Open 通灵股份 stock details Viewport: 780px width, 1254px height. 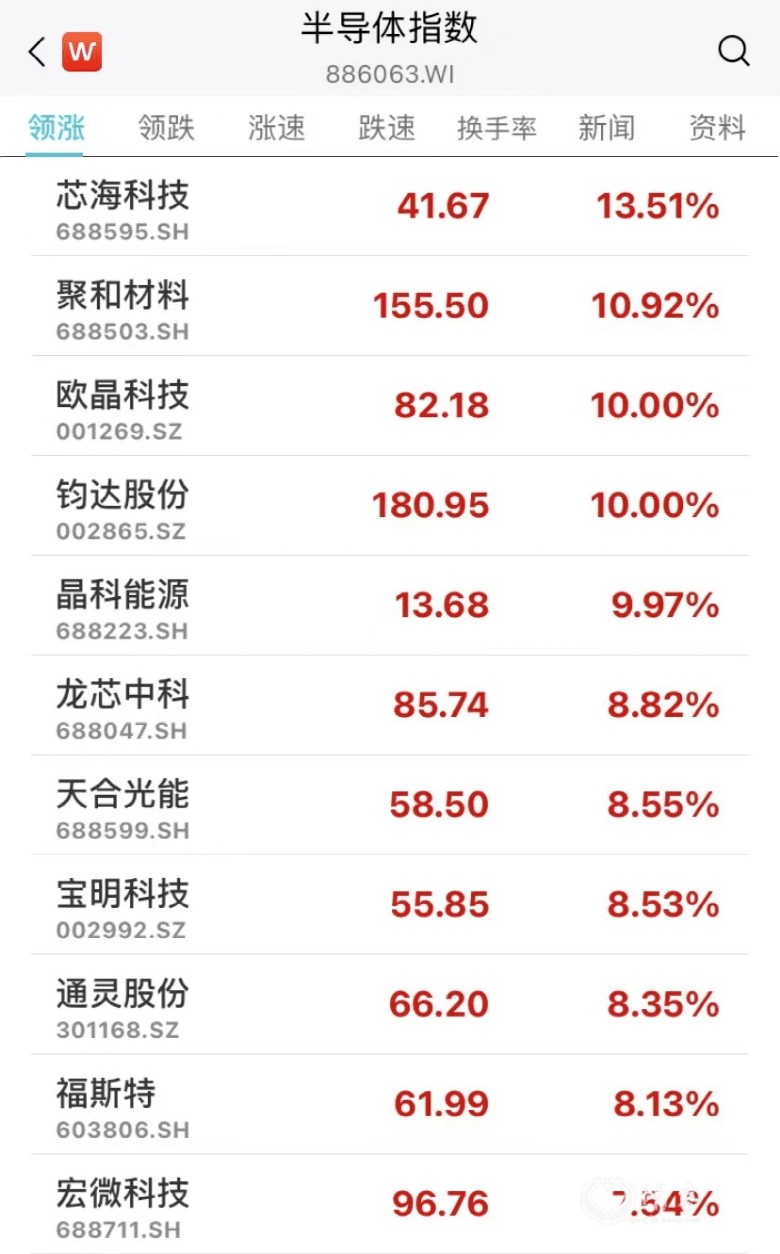390,1005
